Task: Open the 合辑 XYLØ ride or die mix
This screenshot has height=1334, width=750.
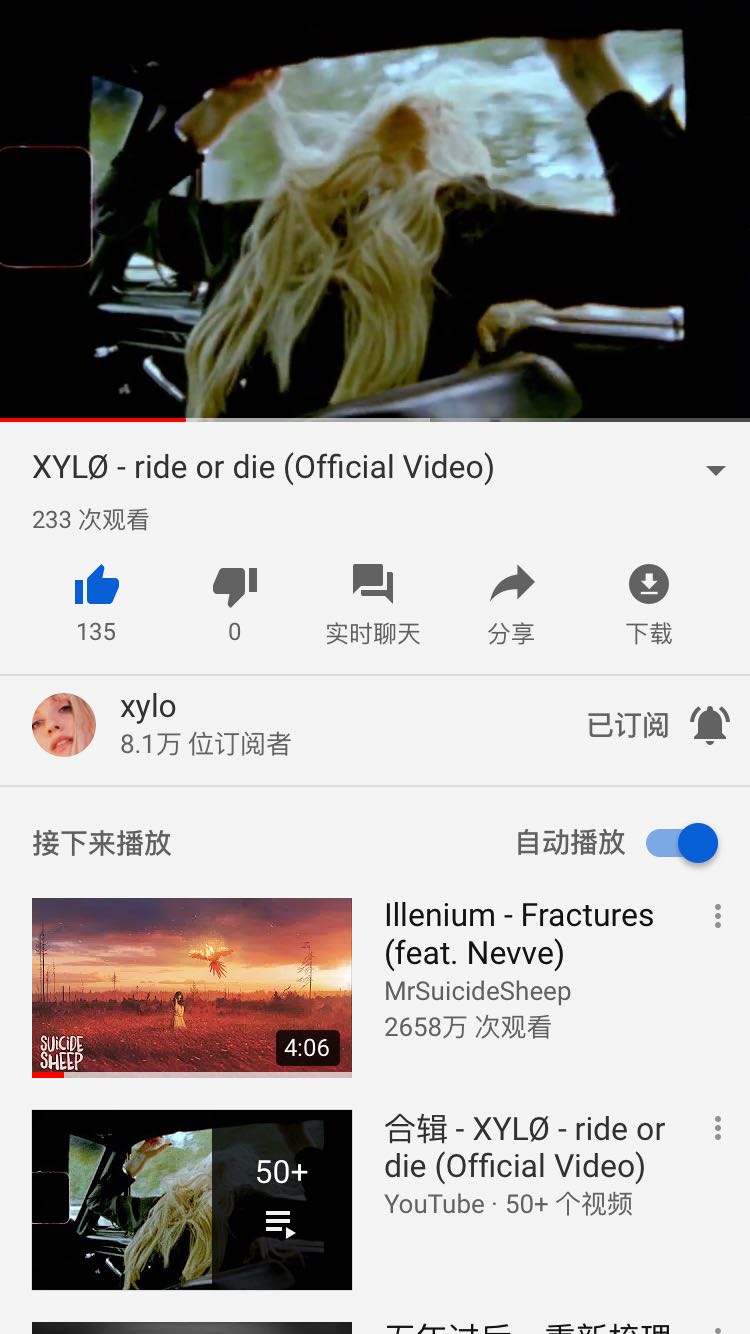Action: 192,1199
